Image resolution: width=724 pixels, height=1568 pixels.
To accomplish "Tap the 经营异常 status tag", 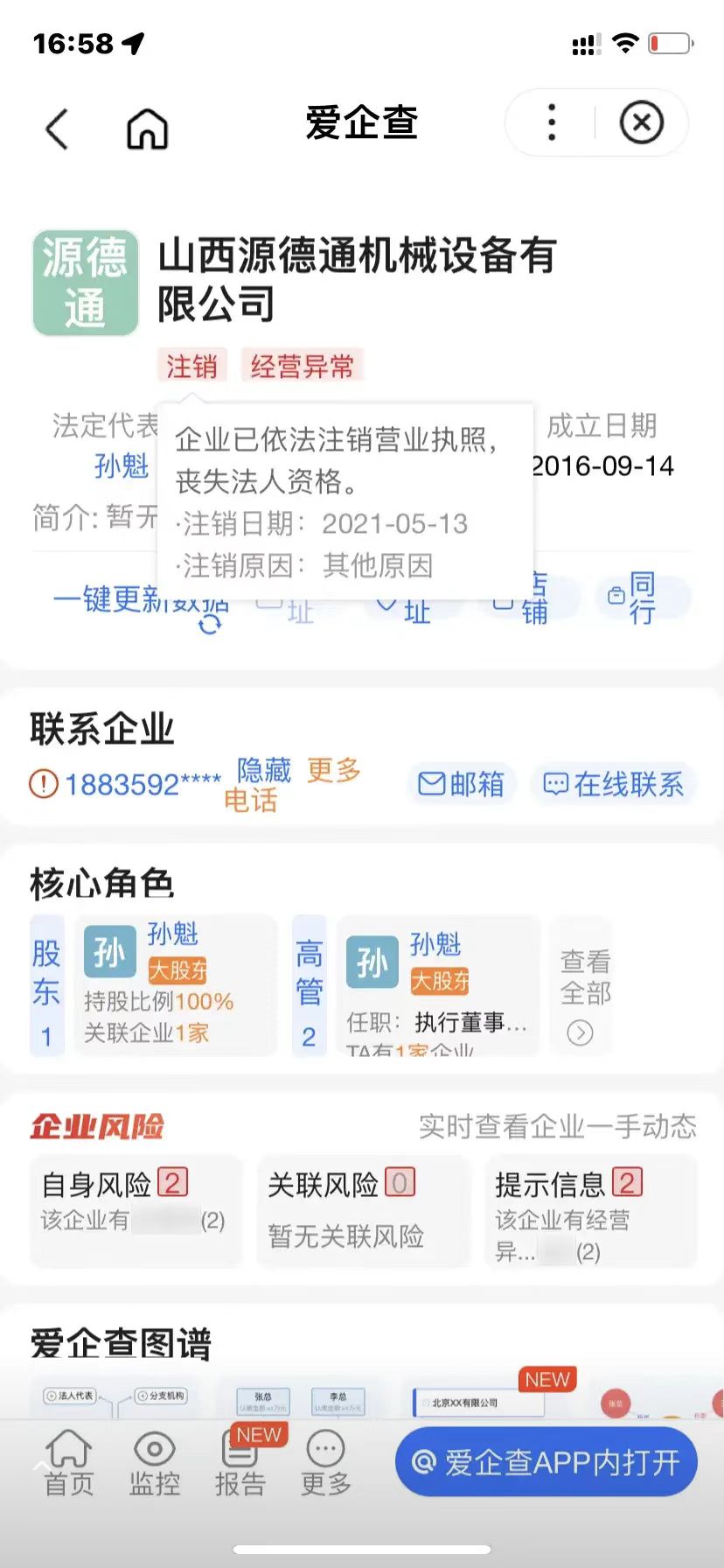I will tap(302, 365).
